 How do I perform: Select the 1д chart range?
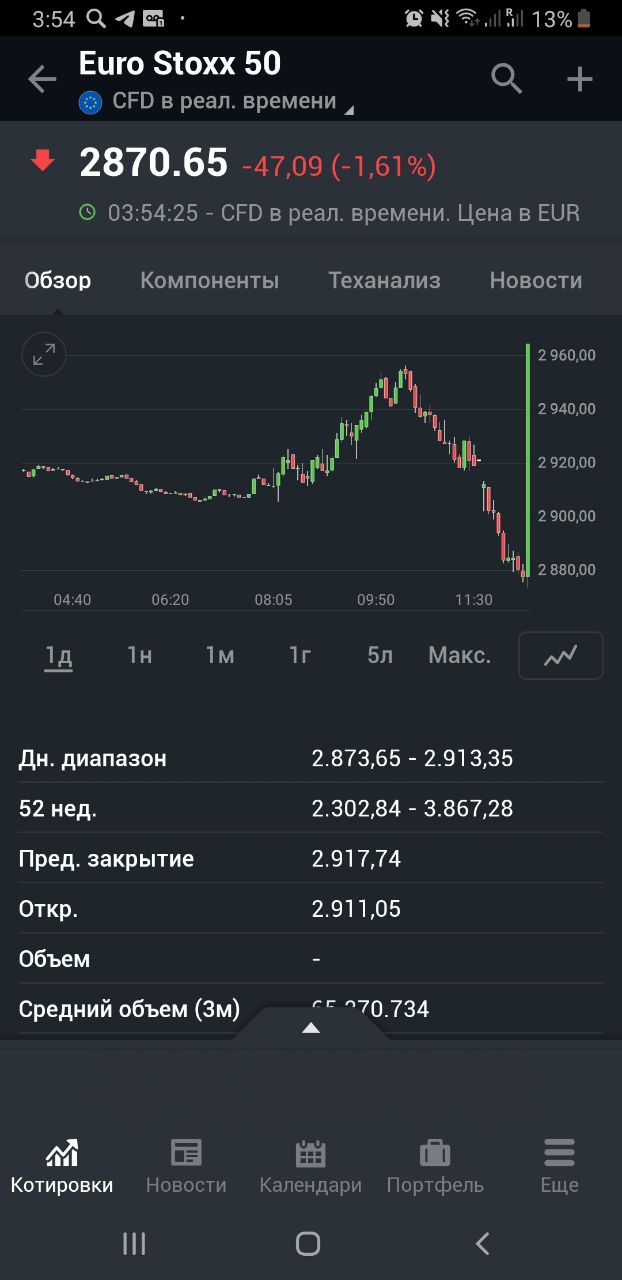(59, 656)
